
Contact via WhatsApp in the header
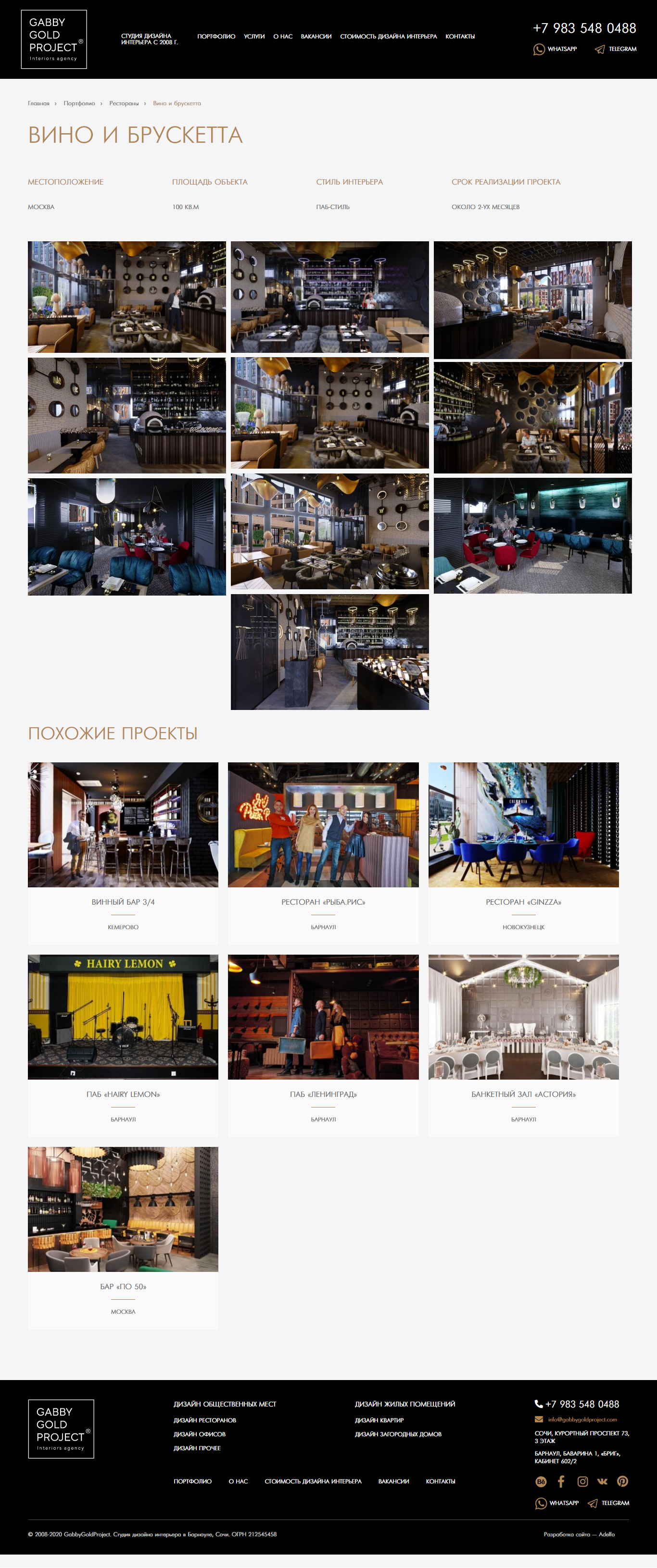click(555, 50)
